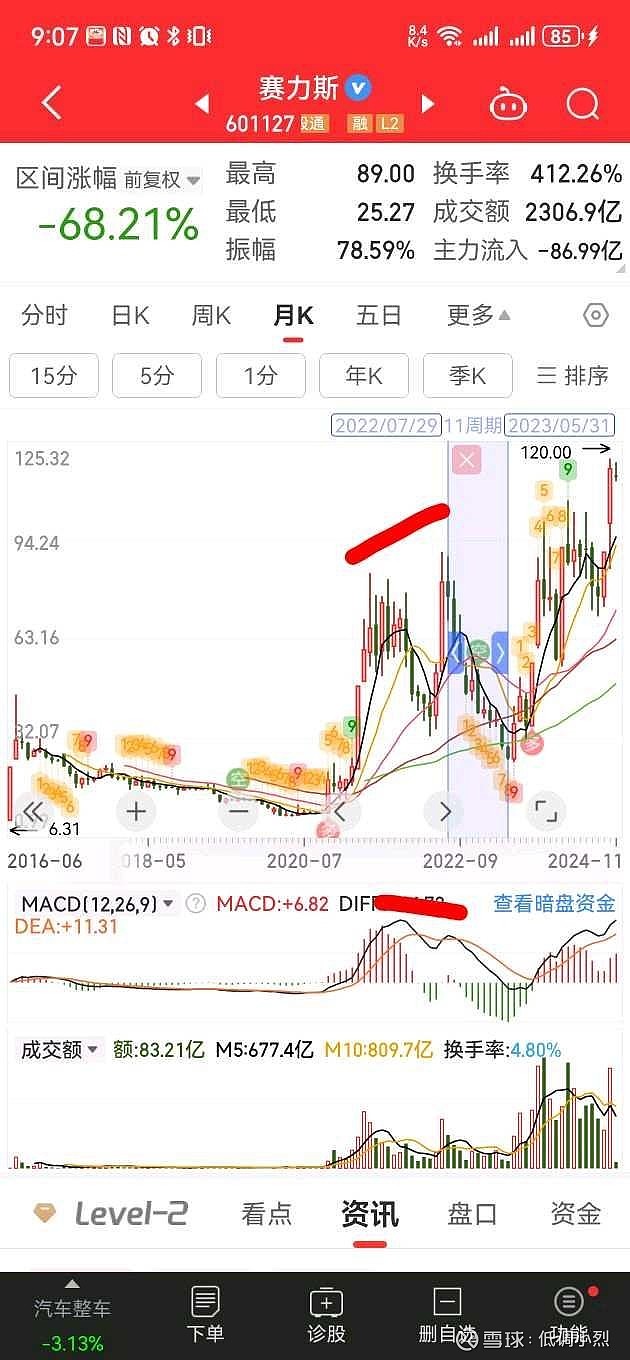Viewport: 630px width, 1360px height.
Task: Switch to the 分时 chart tab
Action: click(x=44, y=316)
